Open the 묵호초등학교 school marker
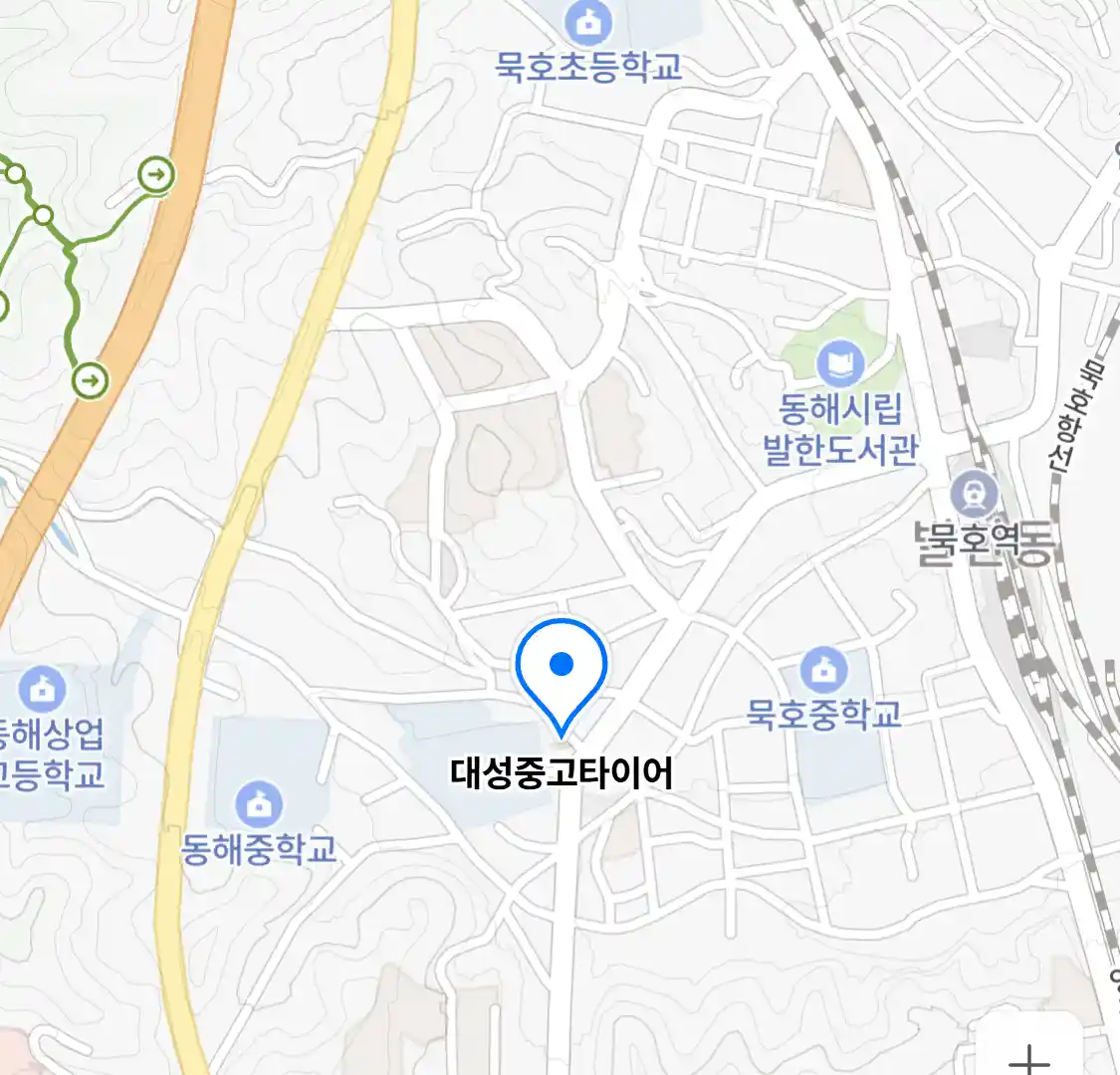Image resolution: width=1120 pixels, height=1075 pixels. coord(589,22)
